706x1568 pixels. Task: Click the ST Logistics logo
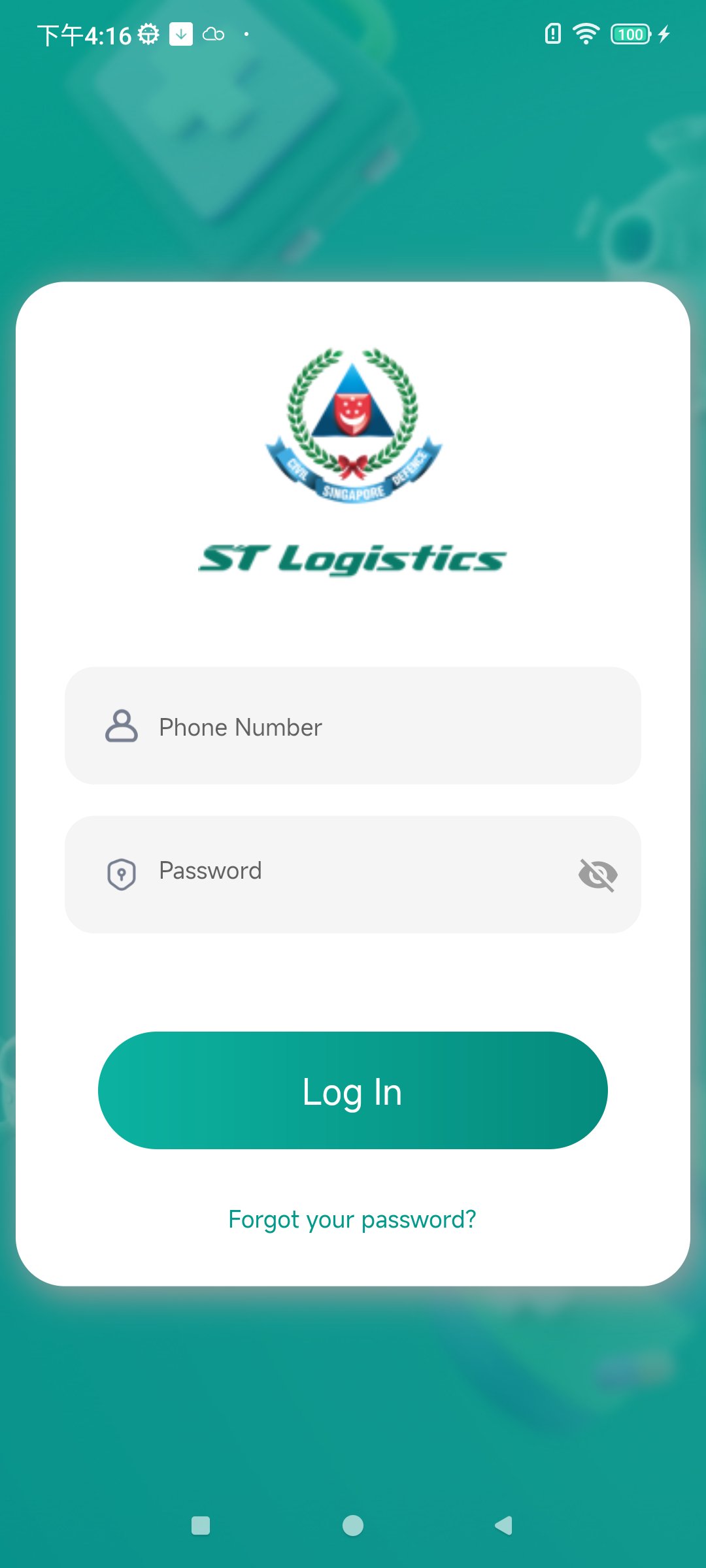pos(353,561)
